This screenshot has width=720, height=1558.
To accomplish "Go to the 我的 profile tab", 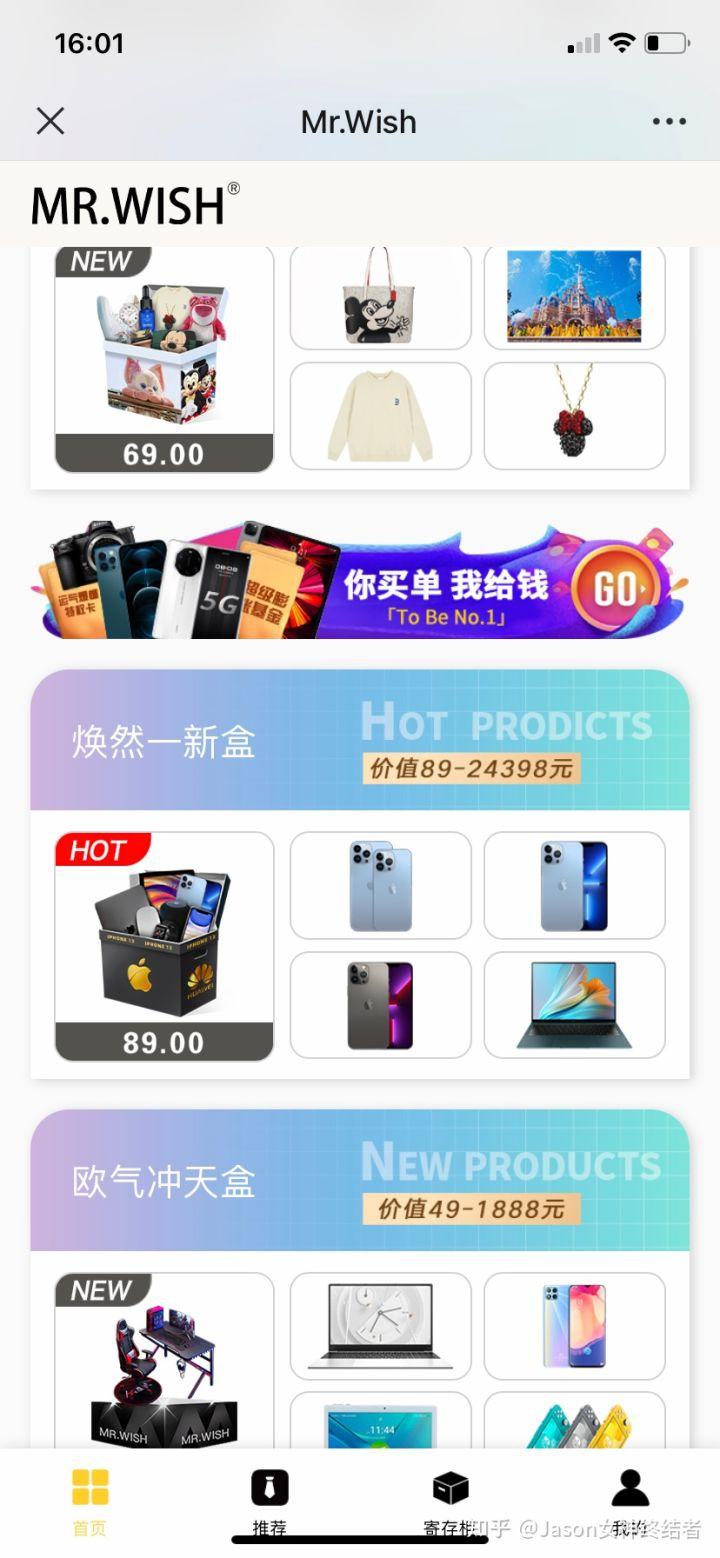I will point(630,1502).
